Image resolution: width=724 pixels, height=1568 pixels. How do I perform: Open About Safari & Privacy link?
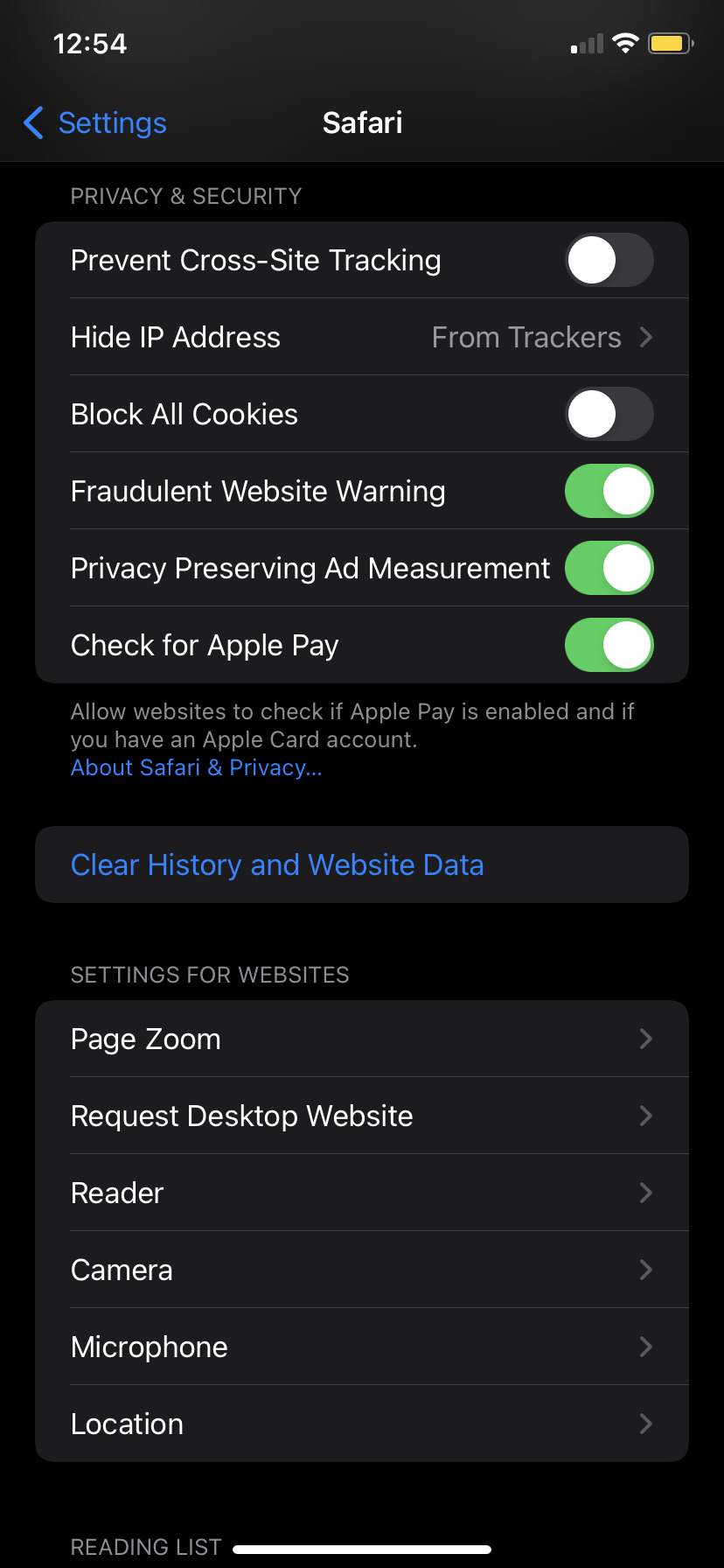pyautogui.click(x=197, y=767)
